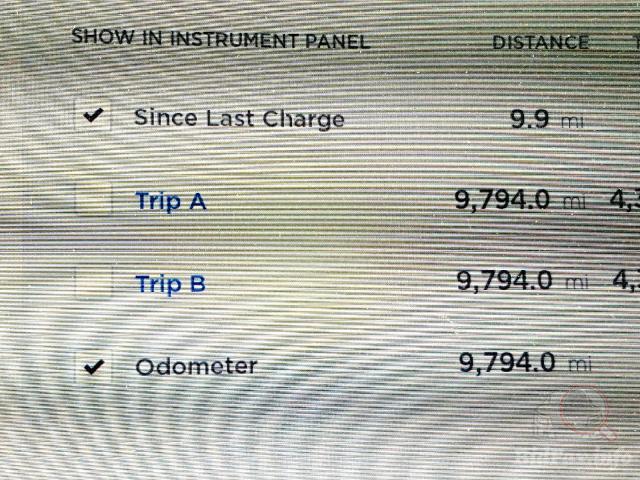Uncheck the Since Last Charge checkbox
Viewport: 640px width, 480px height.
94,117
